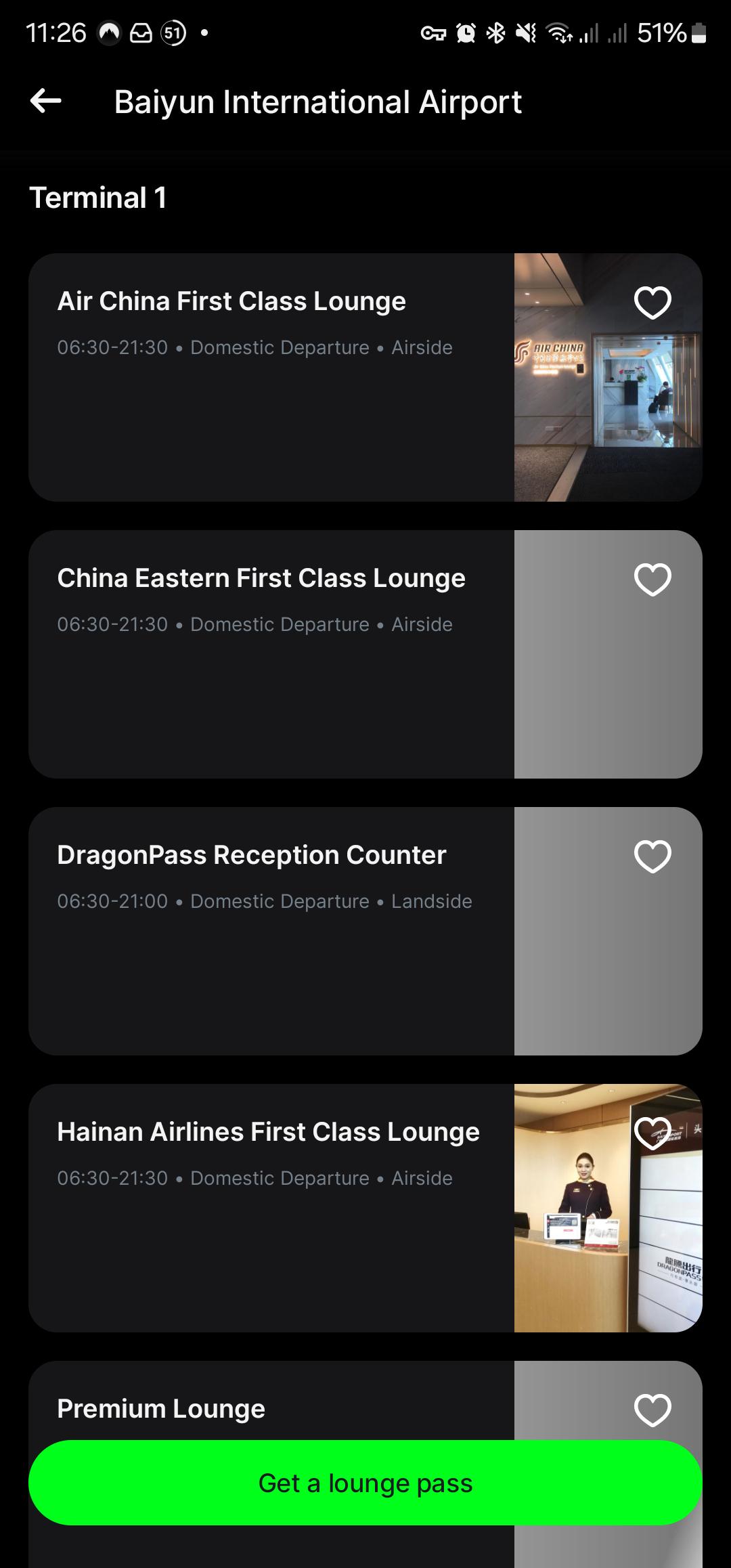Favorite the Air China First Class Lounge
This screenshot has width=731, height=1568.
pos(652,301)
